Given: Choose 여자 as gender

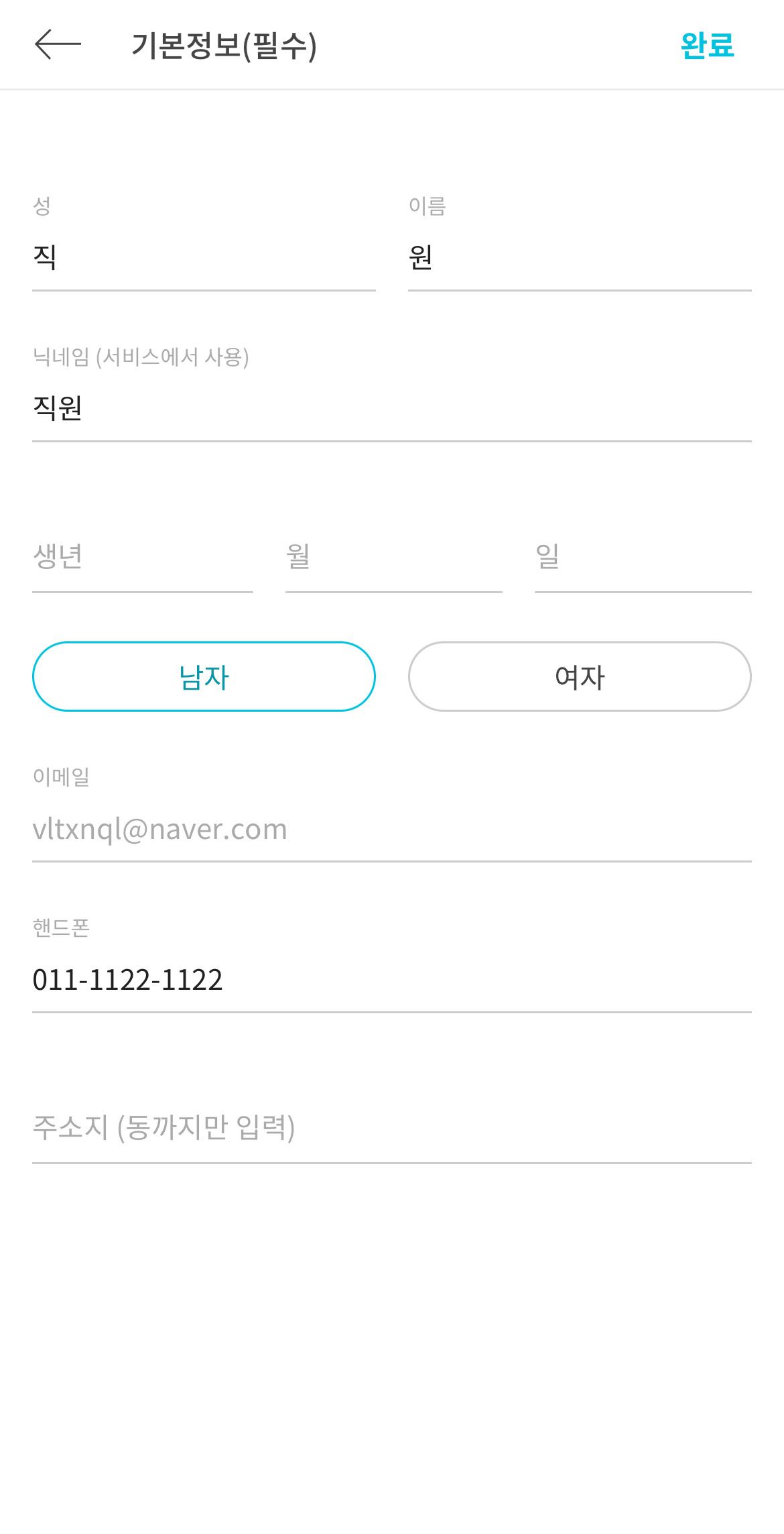Looking at the screenshot, I should pyautogui.click(x=580, y=677).
